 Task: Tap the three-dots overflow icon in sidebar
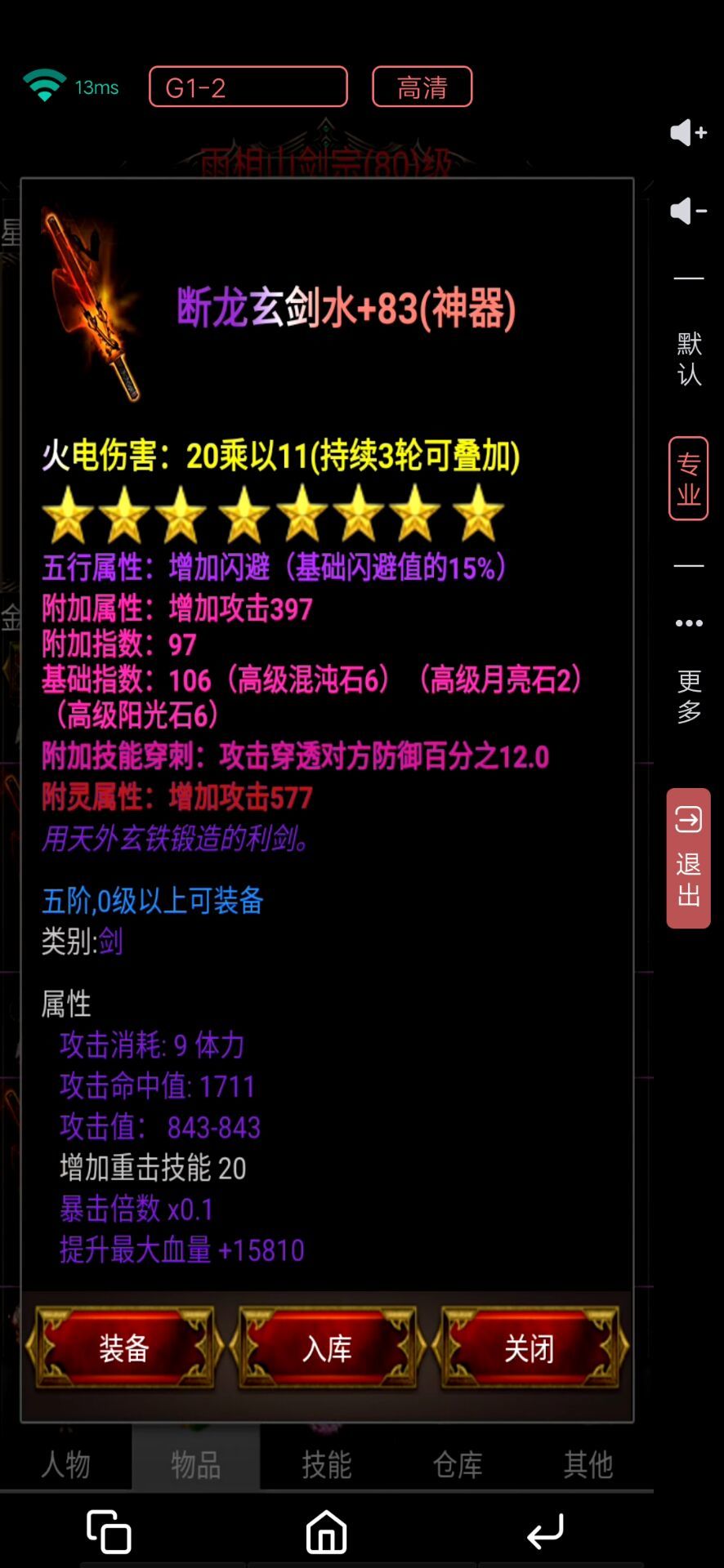(x=689, y=622)
